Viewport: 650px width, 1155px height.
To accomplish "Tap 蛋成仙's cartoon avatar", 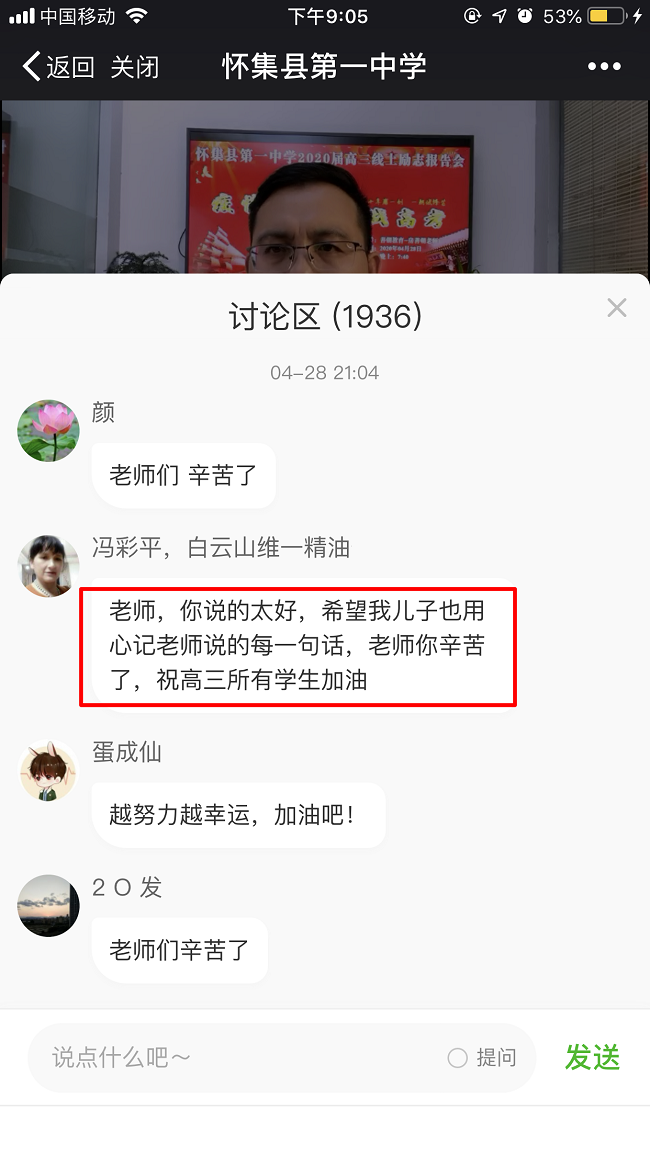I will point(48,771).
